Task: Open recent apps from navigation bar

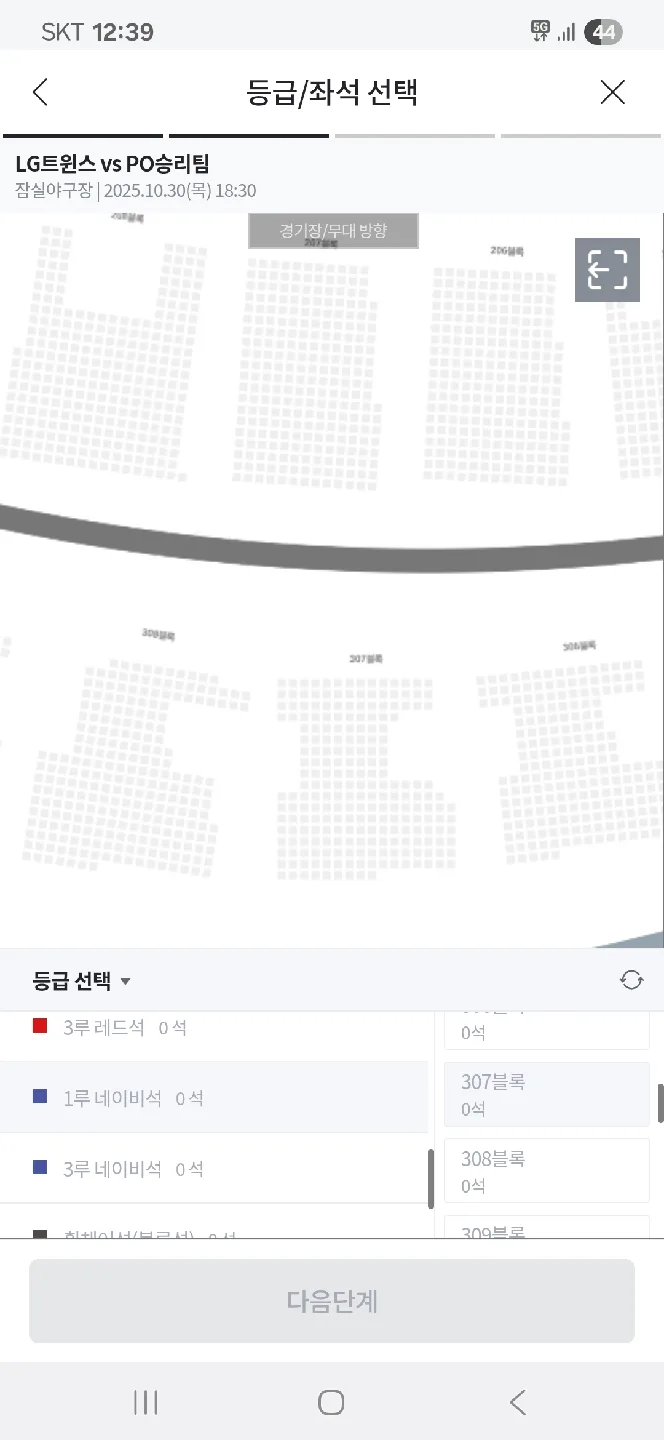Action: [146, 1402]
